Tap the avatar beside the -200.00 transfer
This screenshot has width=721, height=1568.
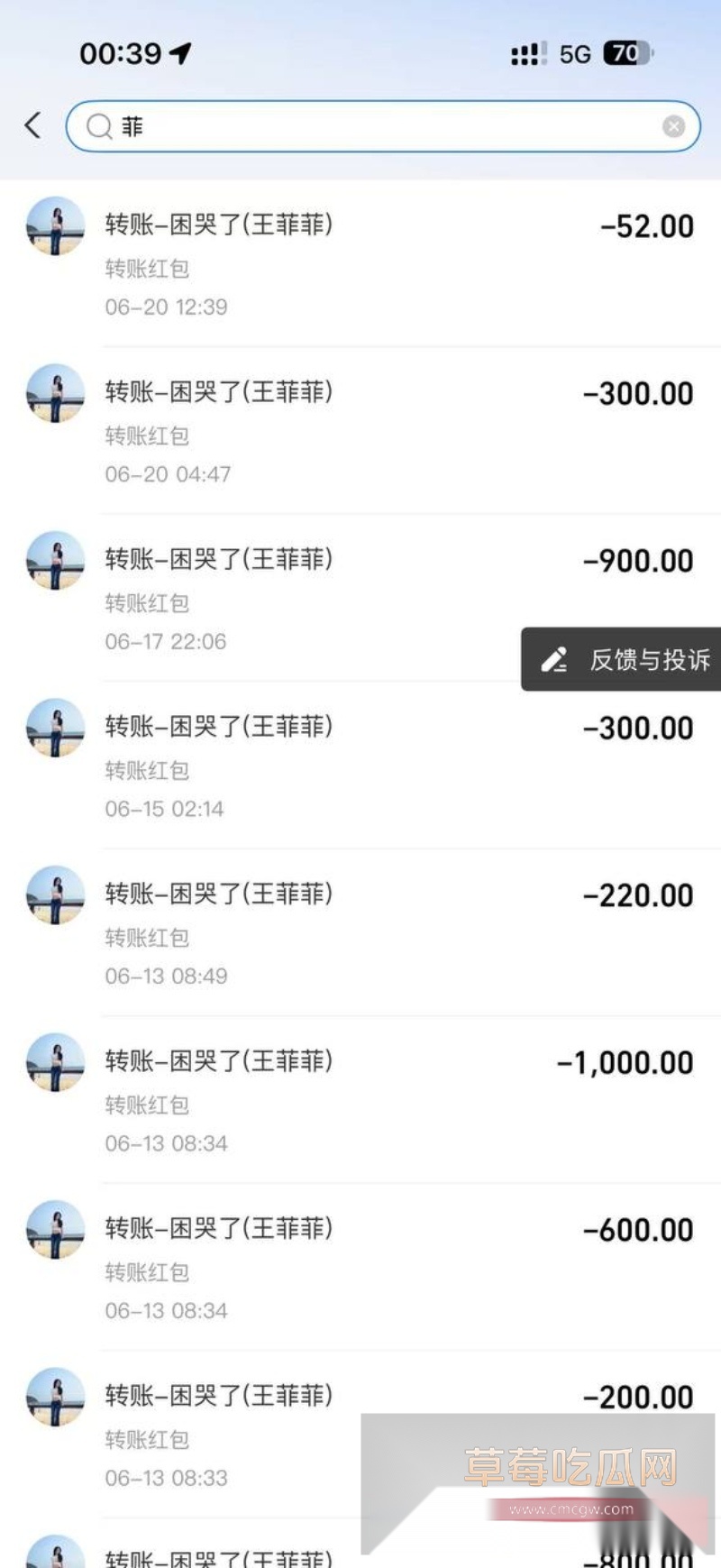[x=54, y=1396]
